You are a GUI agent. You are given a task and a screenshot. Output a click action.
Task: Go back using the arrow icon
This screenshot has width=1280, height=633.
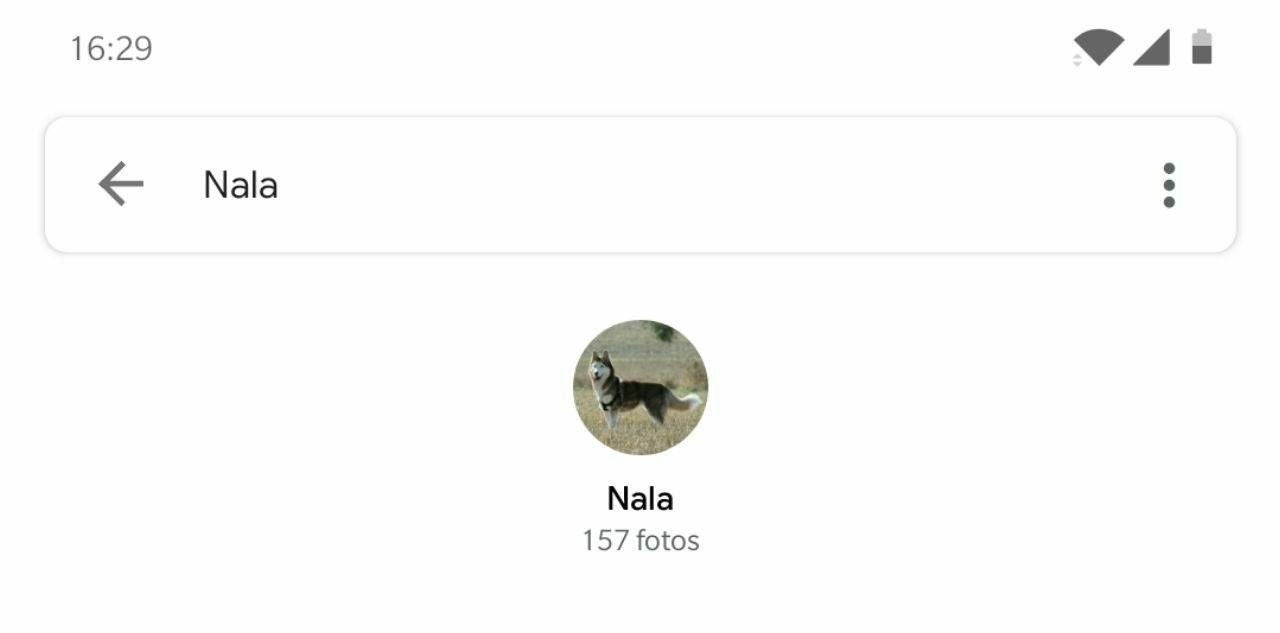(x=121, y=185)
